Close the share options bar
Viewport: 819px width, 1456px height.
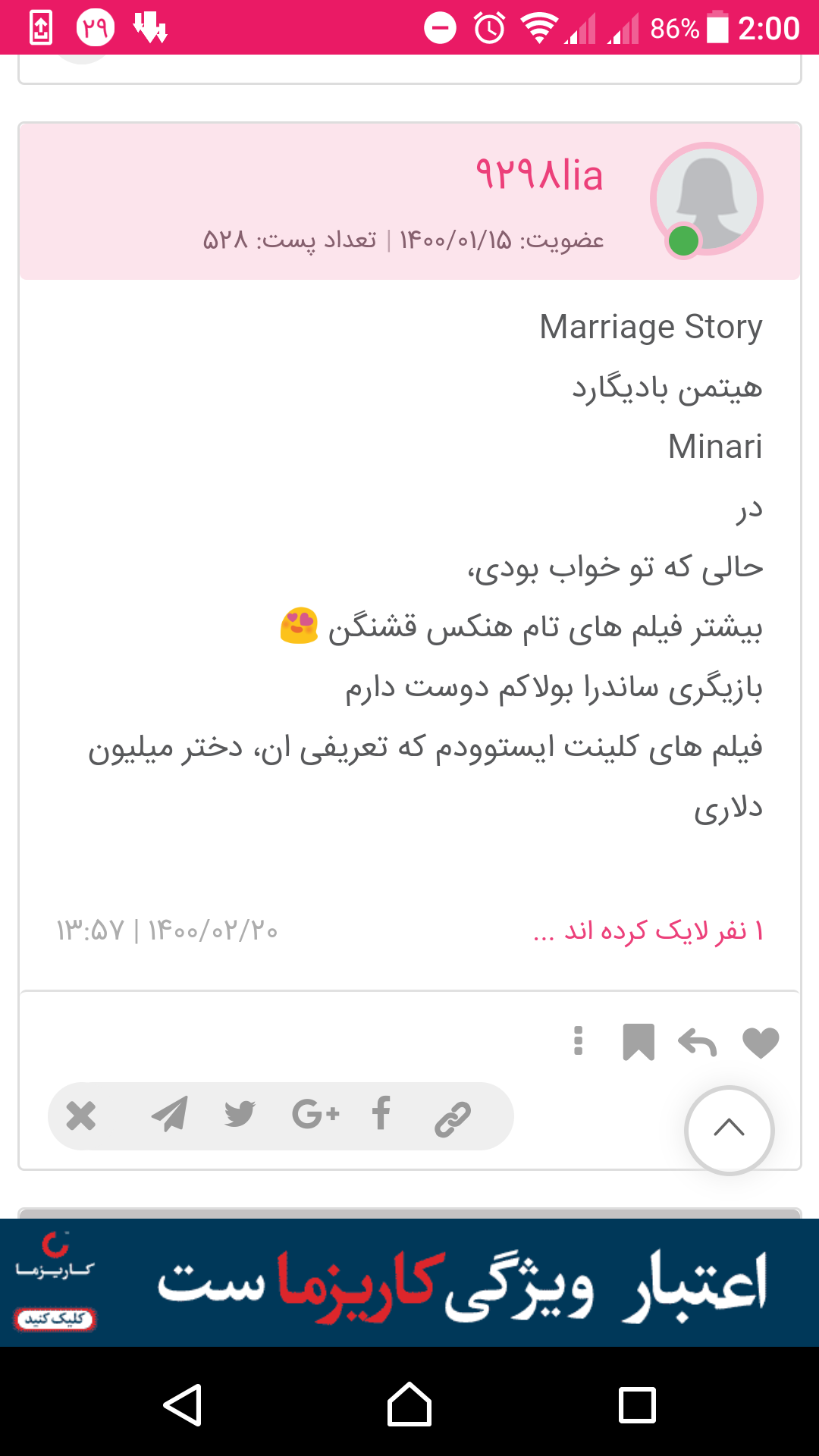[x=81, y=1116]
